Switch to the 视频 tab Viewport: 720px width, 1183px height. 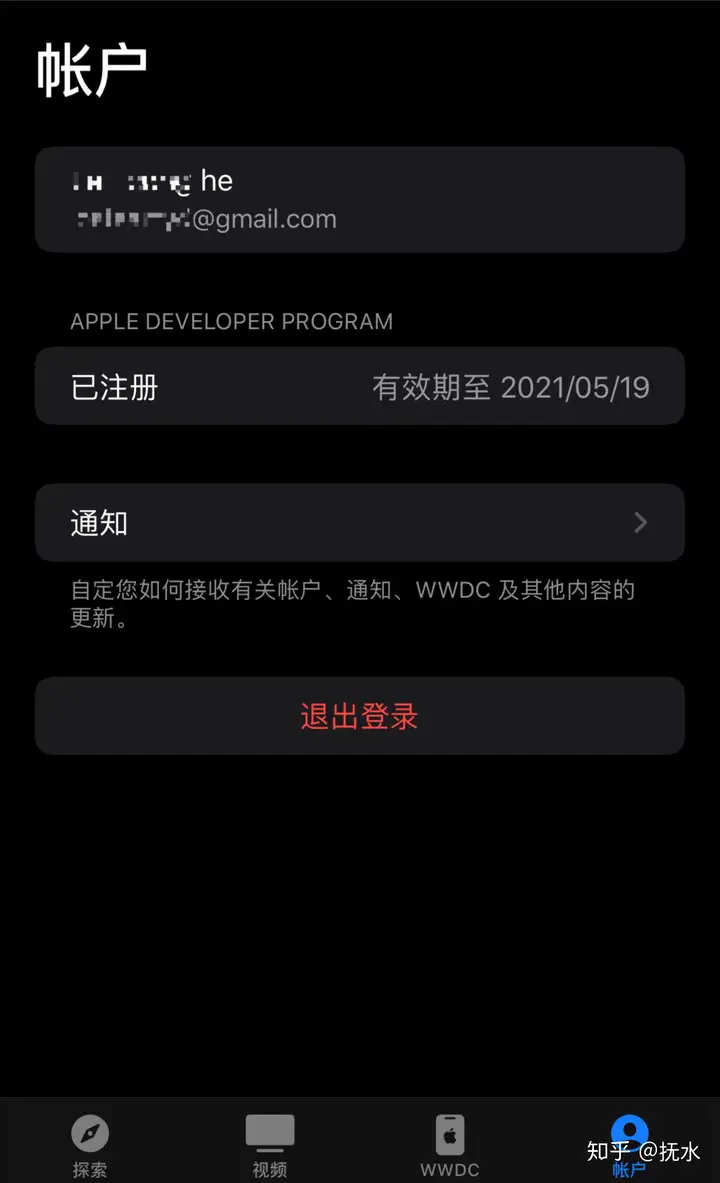point(269,1145)
